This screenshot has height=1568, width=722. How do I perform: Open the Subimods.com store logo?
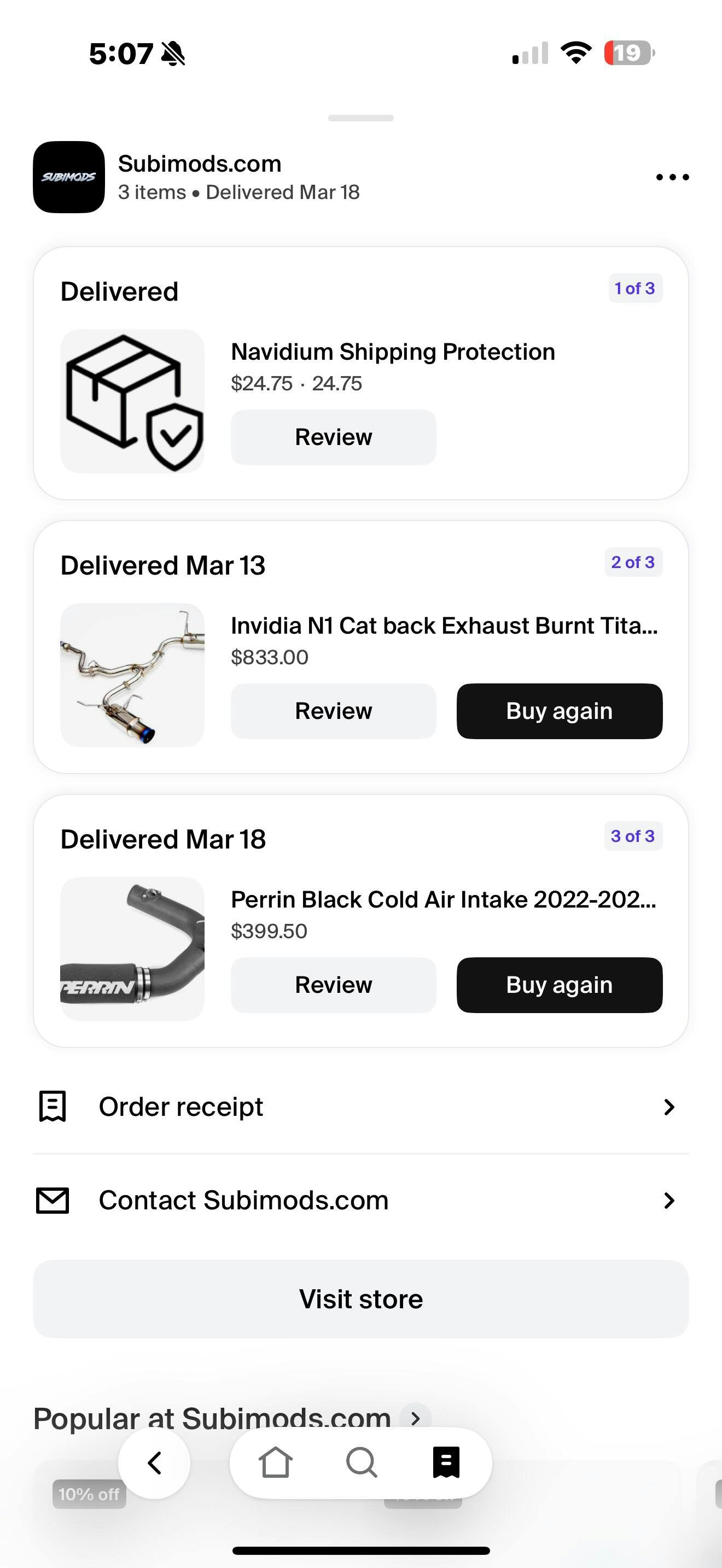pyautogui.click(x=69, y=177)
